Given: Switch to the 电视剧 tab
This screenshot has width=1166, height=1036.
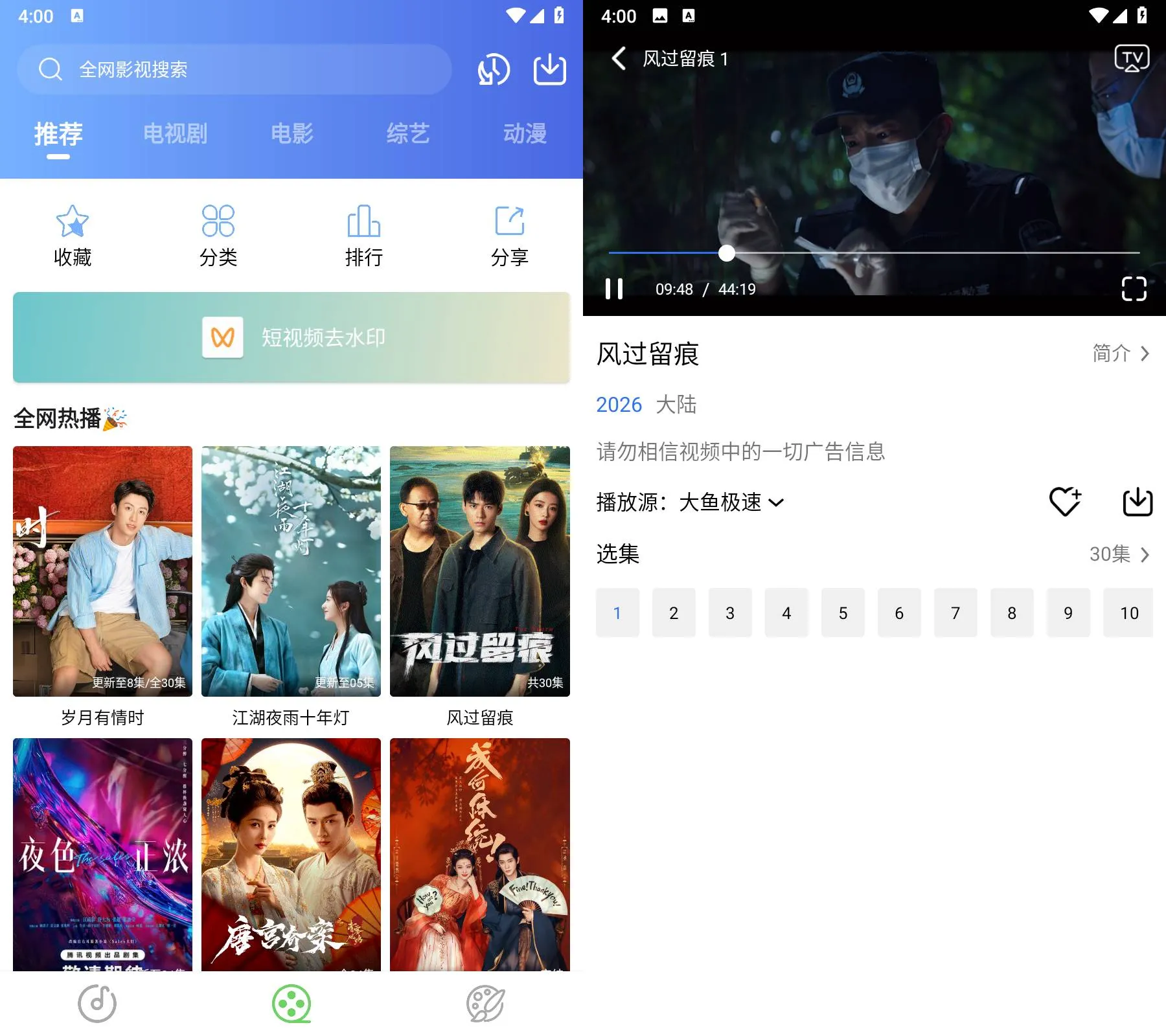Looking at the screenshot, I should (x=175, y=134).
